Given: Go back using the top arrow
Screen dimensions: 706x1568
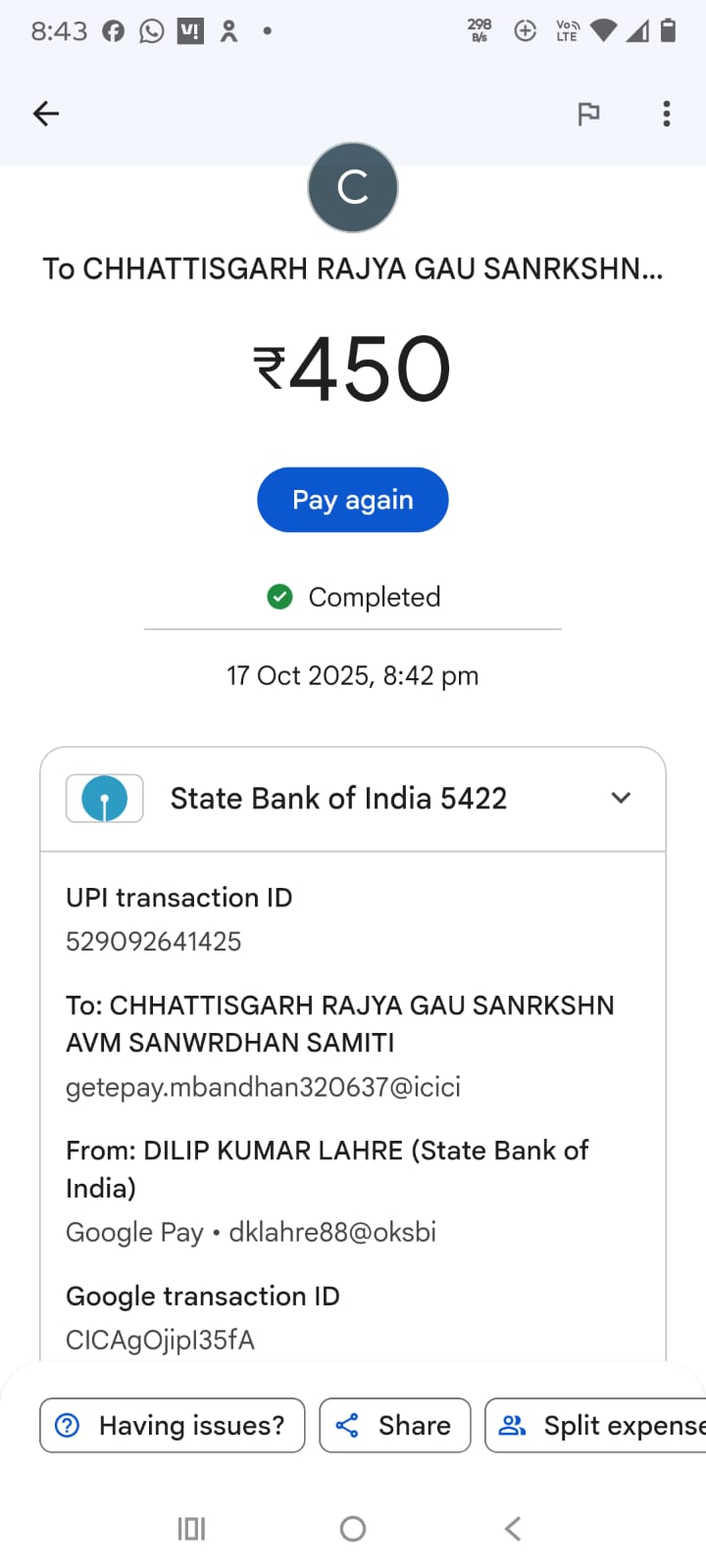Looking at the screenshot, I should [46, 114].
